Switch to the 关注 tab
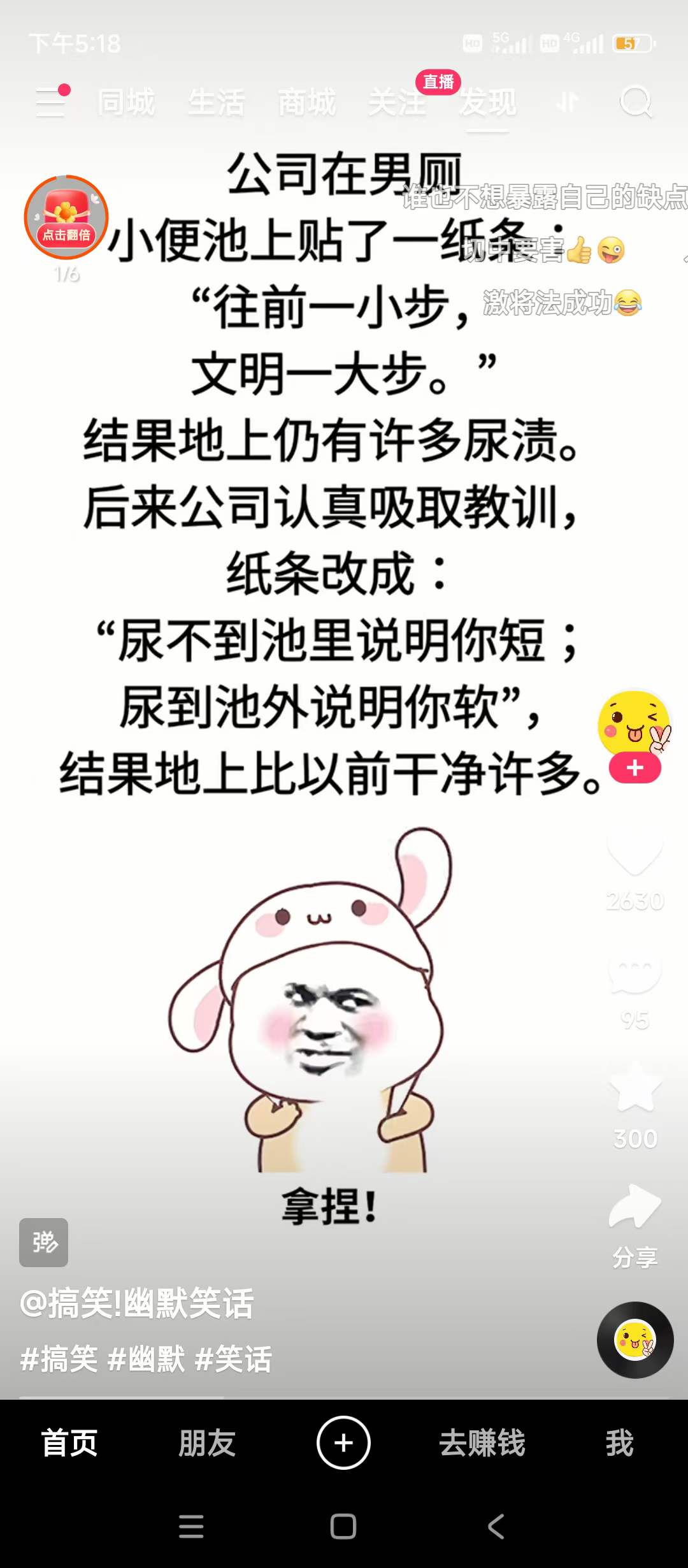 coord(396,103)
